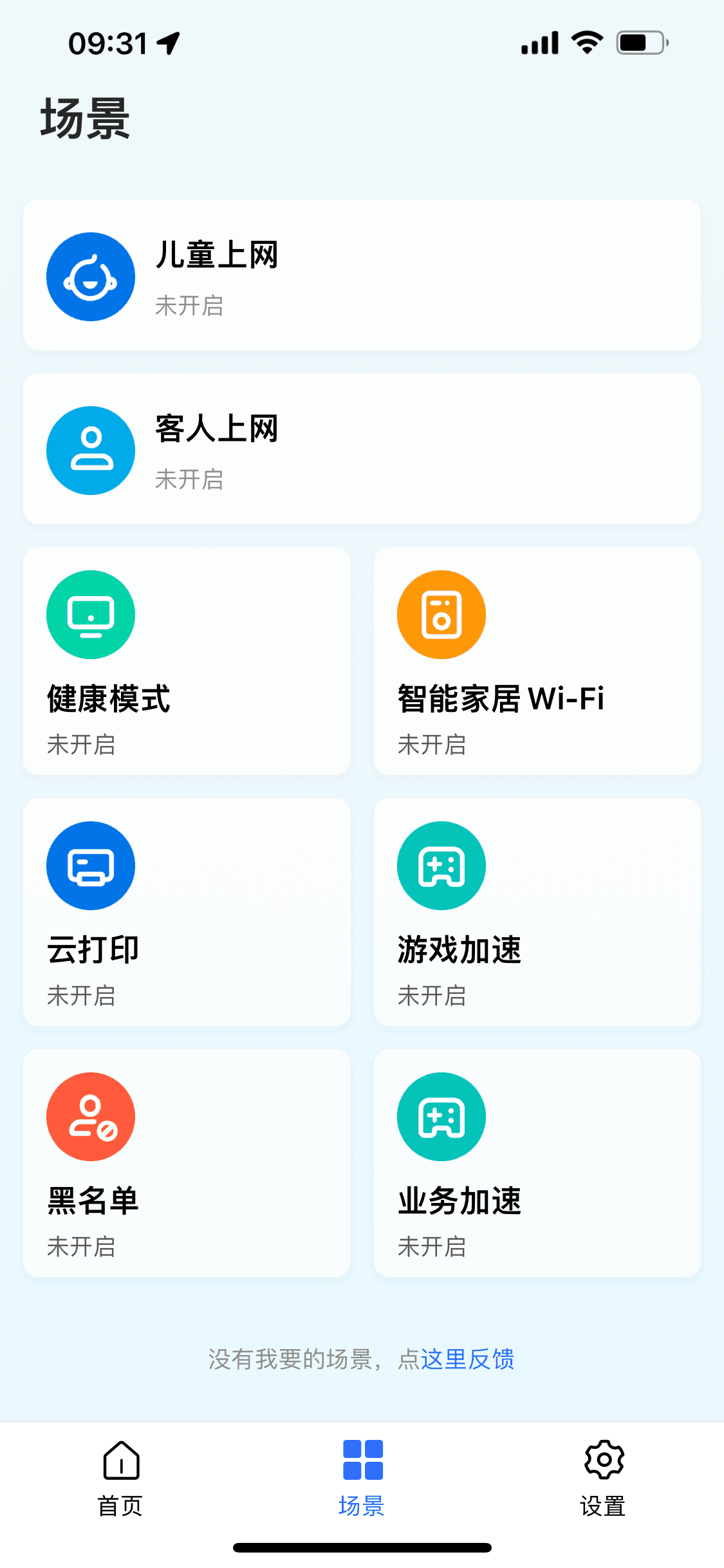
Task: Open the 黑名单 blacklist card
Action: (x=187, y=1163)
